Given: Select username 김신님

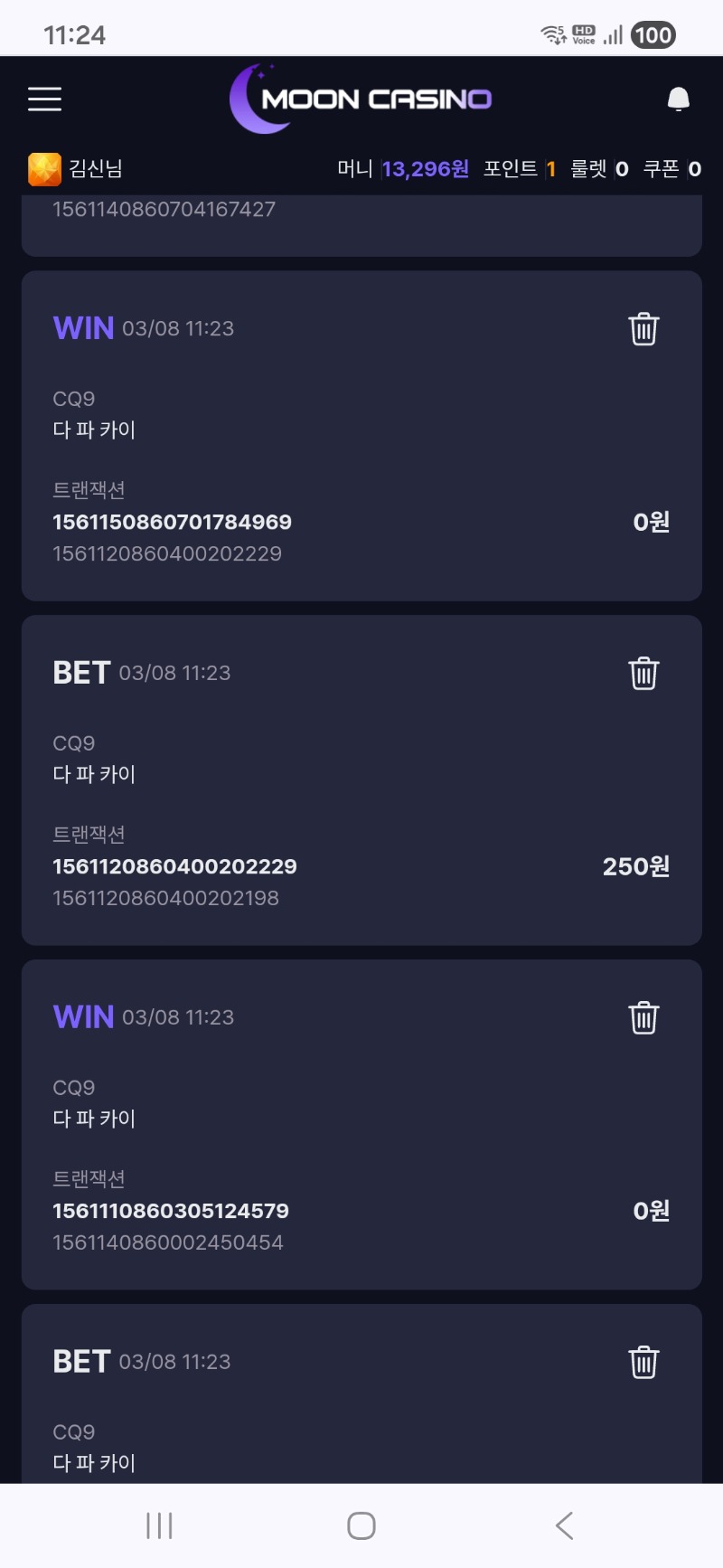Looking at the screenshot, I should point(95,166).
